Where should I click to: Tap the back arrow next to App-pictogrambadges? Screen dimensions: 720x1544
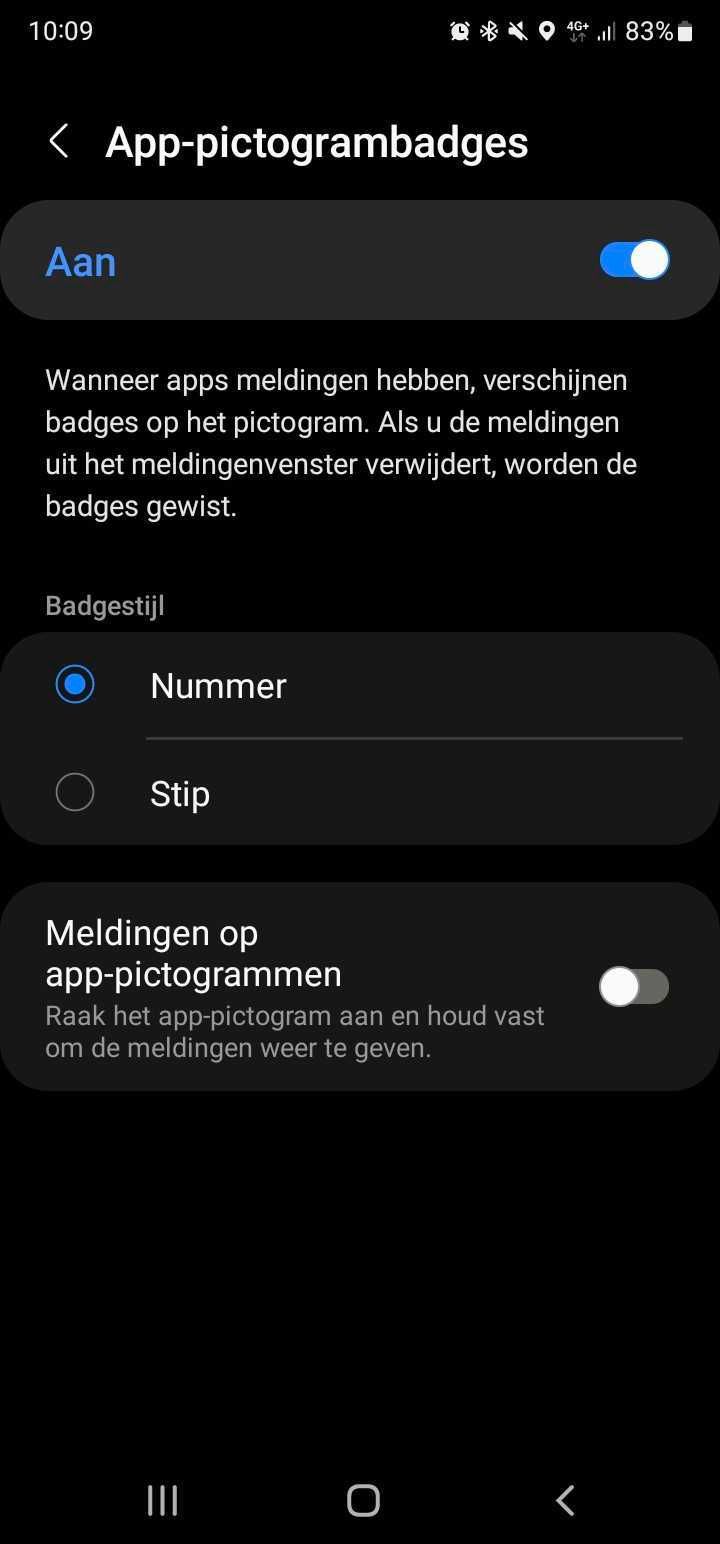click(x=58, y=141)
